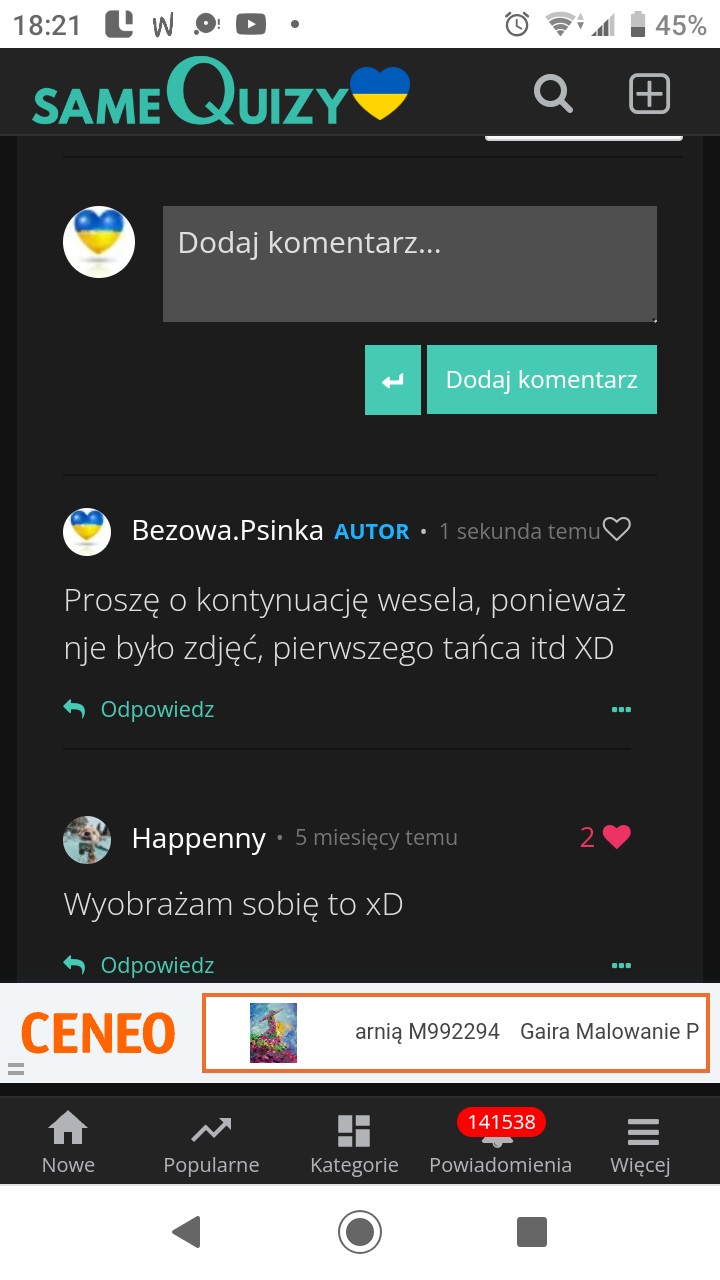Focus the Dodaj komentarz text field
The image size is (720, 1280).
[x=409, y=264]
